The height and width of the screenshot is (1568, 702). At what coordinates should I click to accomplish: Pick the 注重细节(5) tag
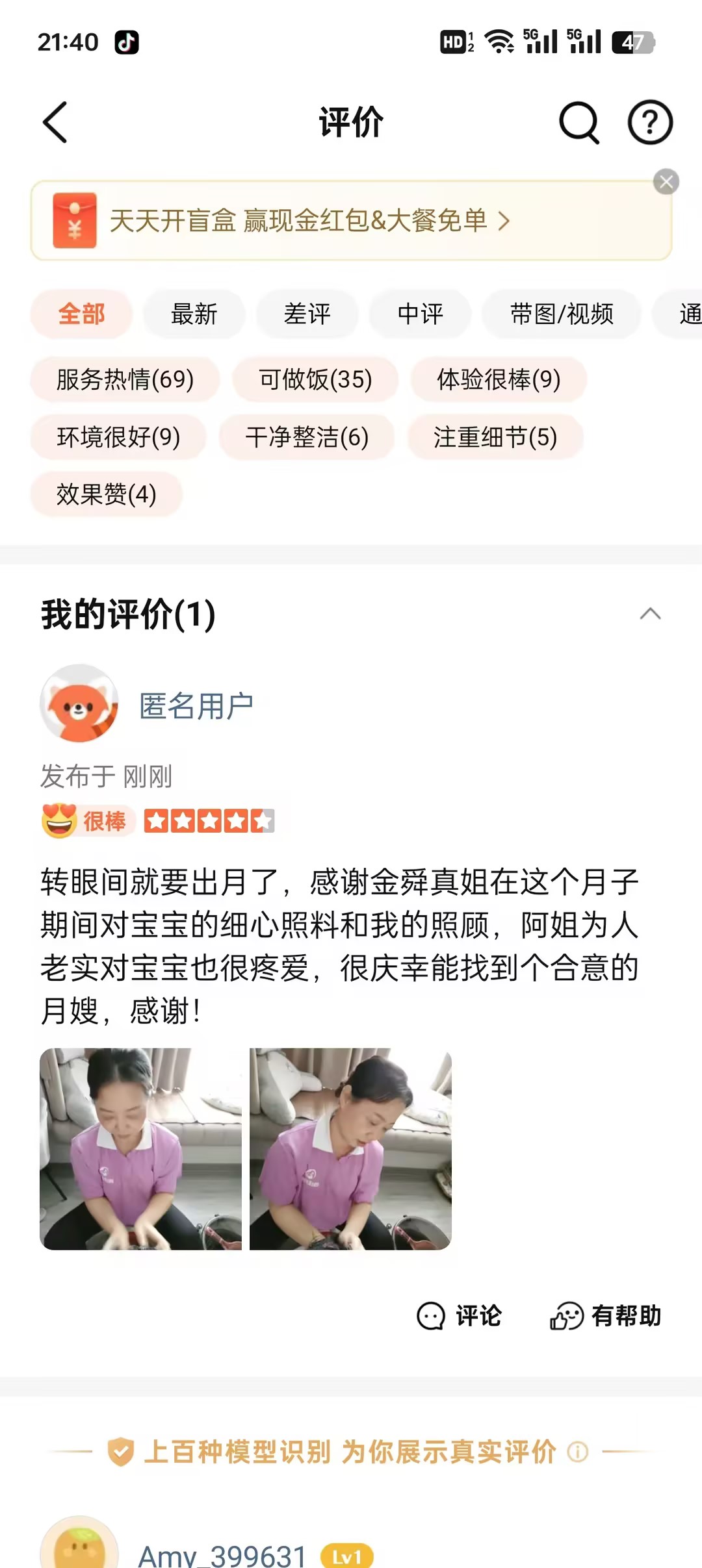click(x=495, y=437)
